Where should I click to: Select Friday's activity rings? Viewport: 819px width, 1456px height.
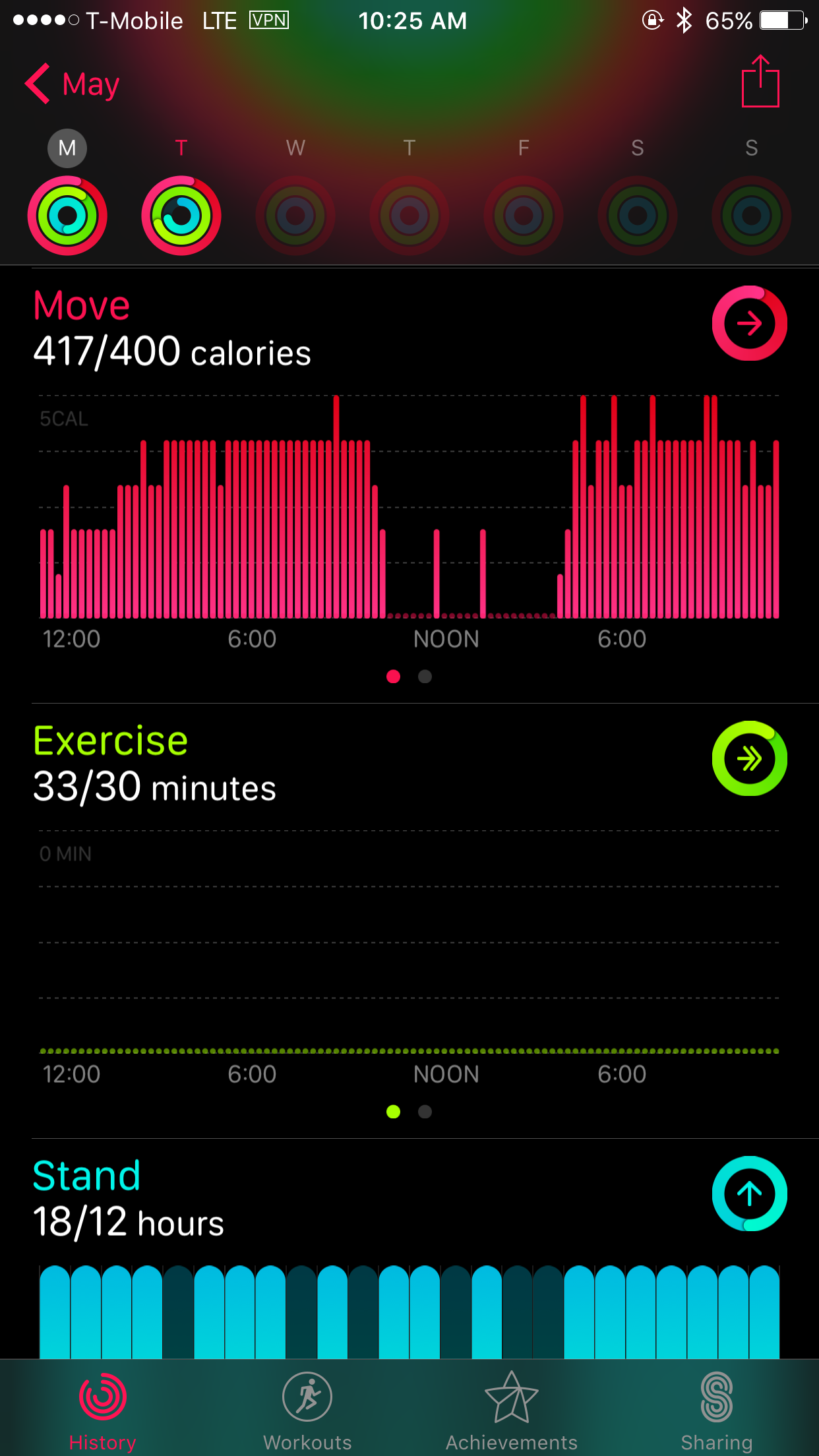[x=524, y=215]
